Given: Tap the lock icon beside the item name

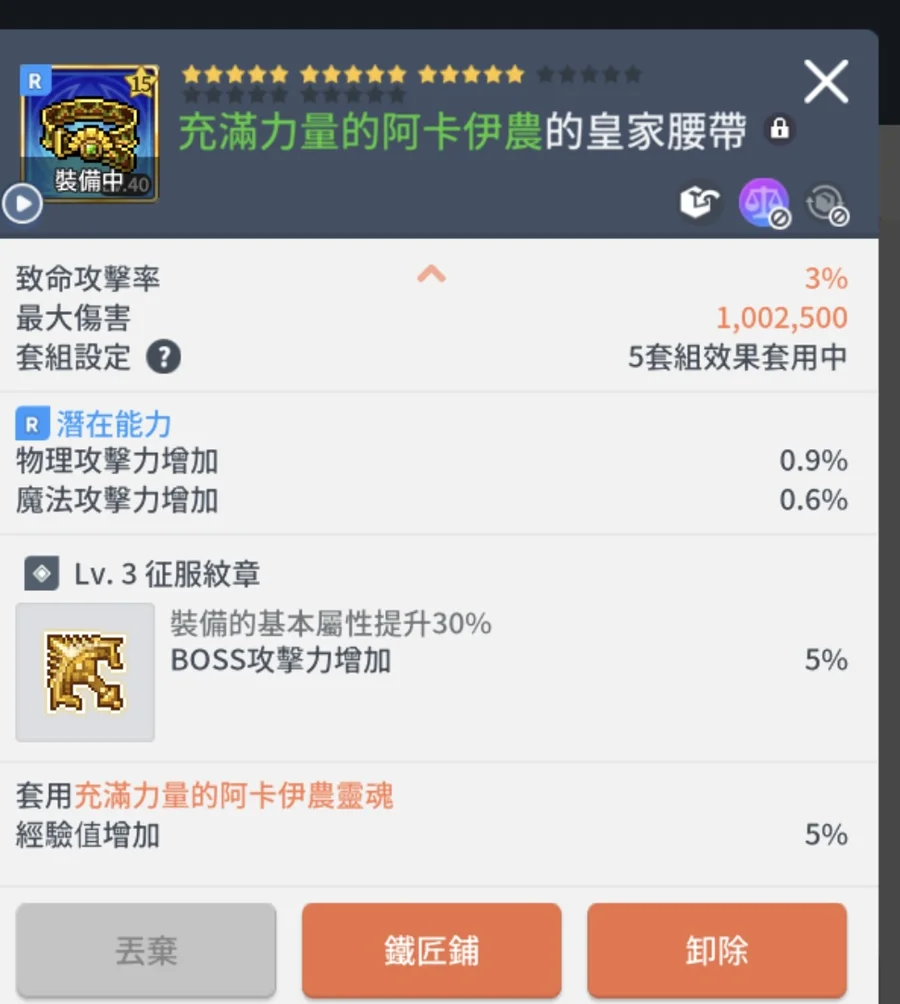Looking at the screenshot, I should pyautogui.click(x=779, y=129).
